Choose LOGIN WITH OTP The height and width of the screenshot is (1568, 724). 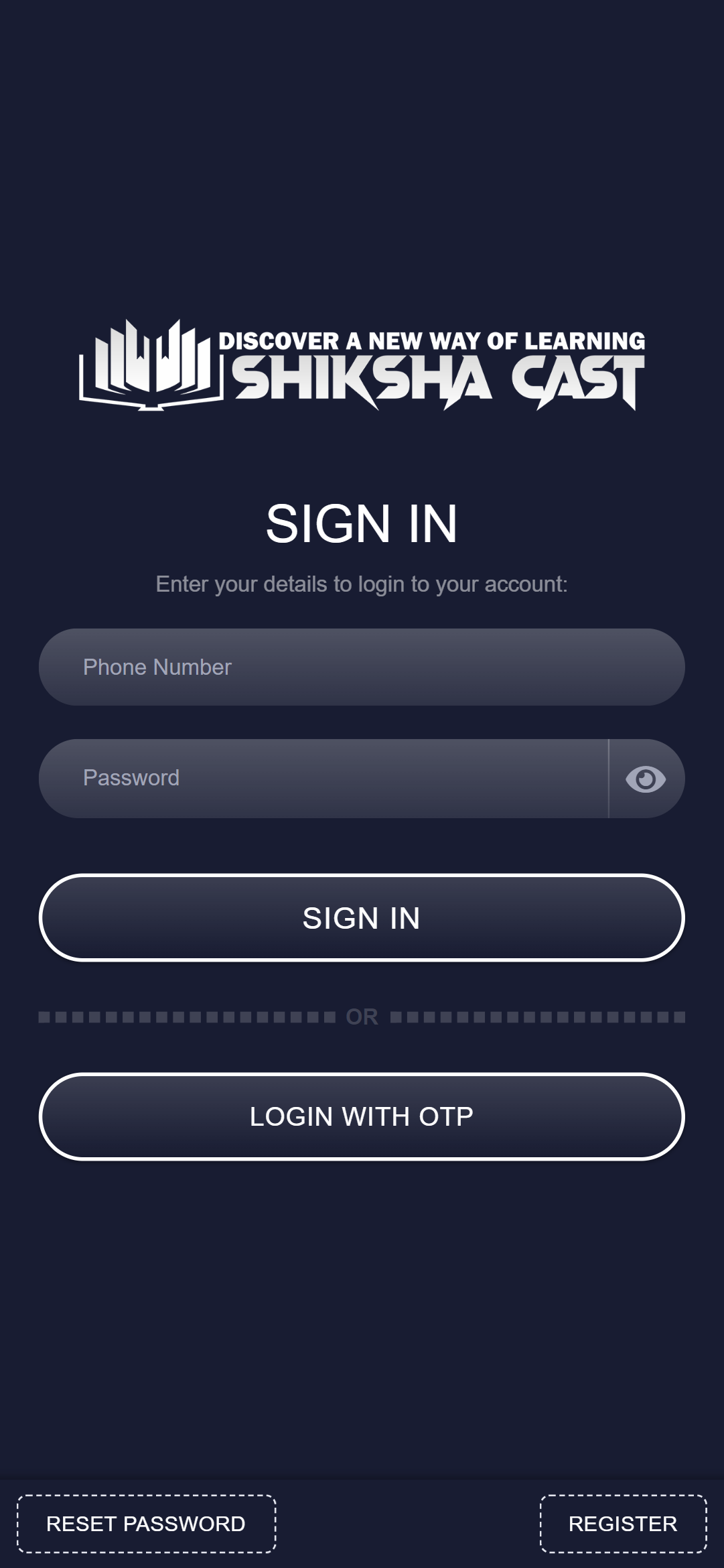362,1117
